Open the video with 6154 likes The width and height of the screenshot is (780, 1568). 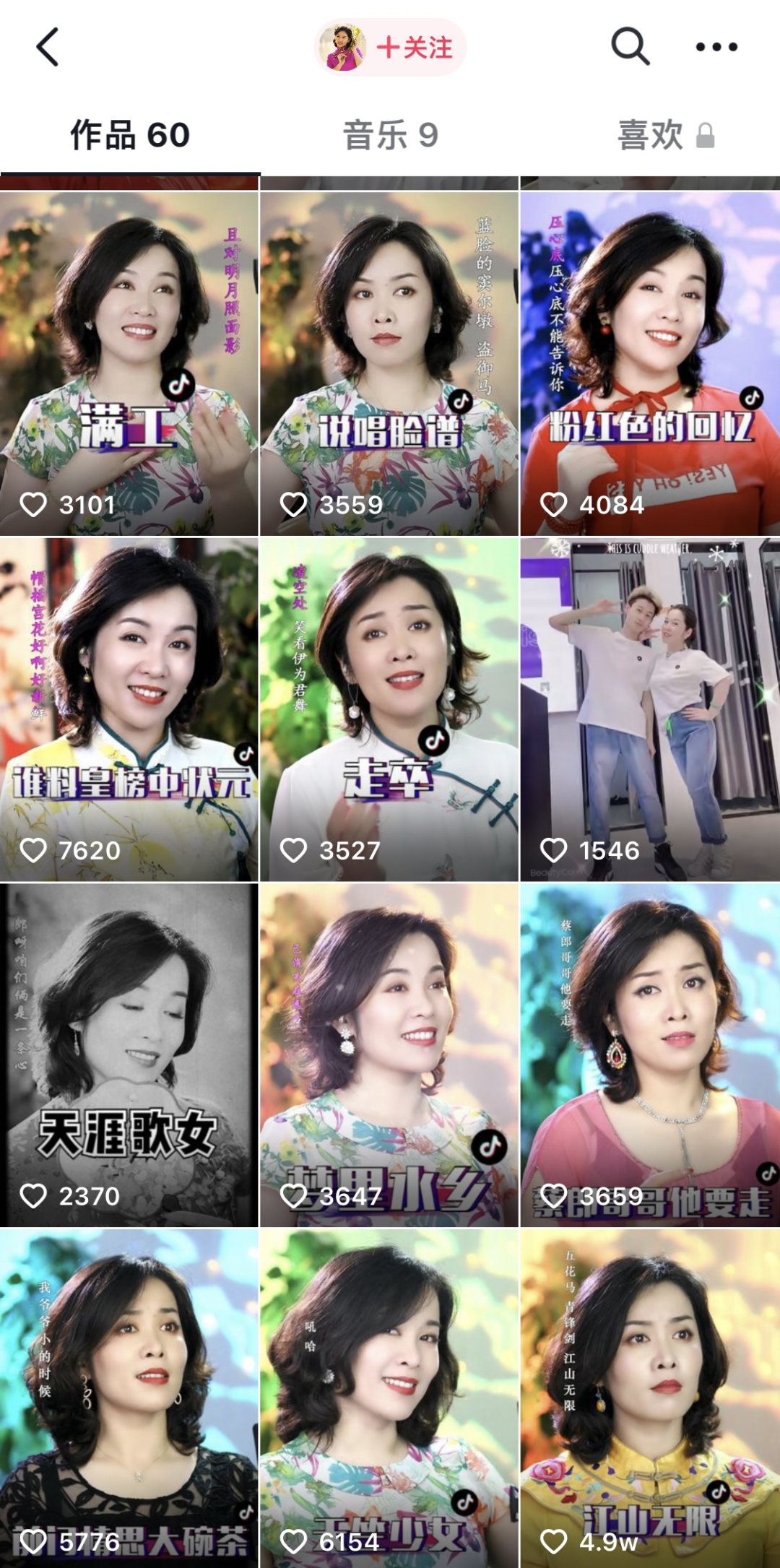click(x=389, y=1398)
